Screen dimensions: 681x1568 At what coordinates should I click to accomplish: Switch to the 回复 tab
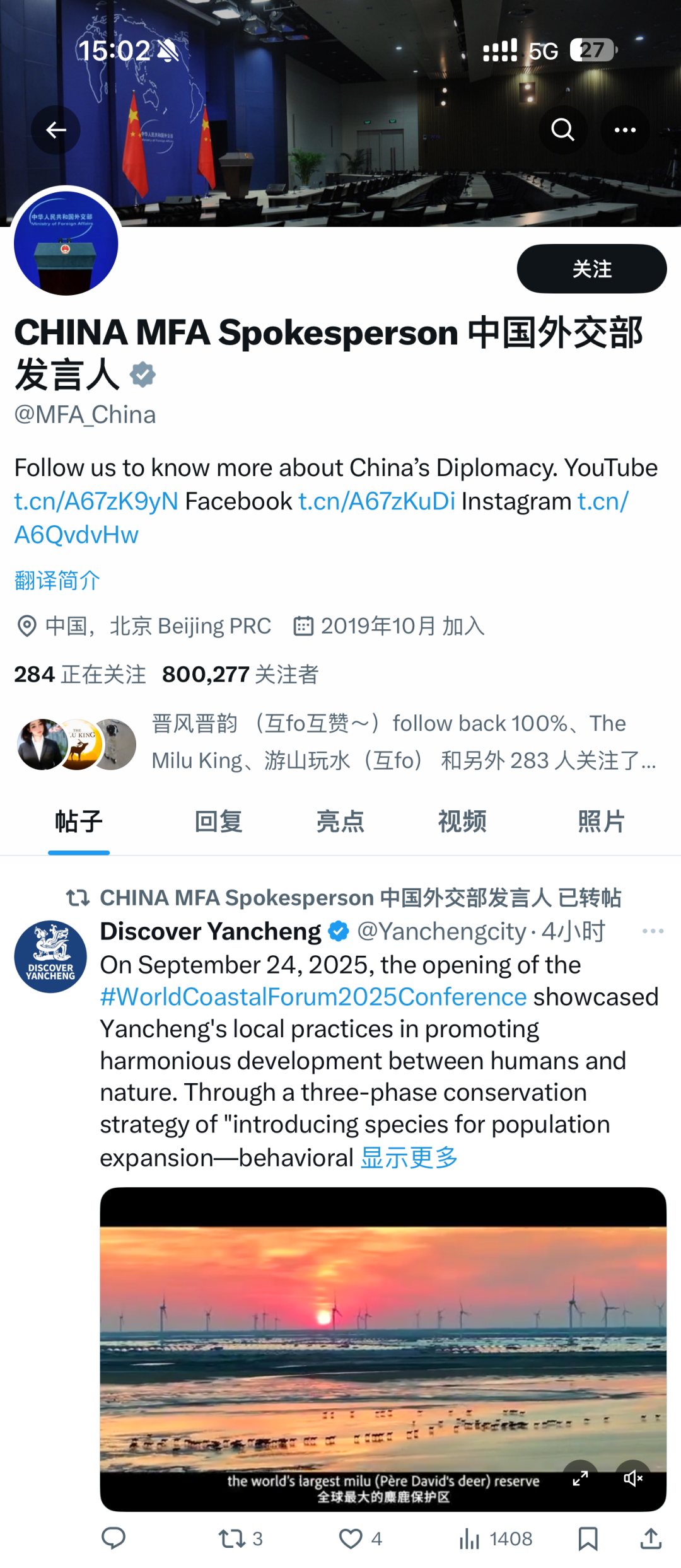[218, 822]
